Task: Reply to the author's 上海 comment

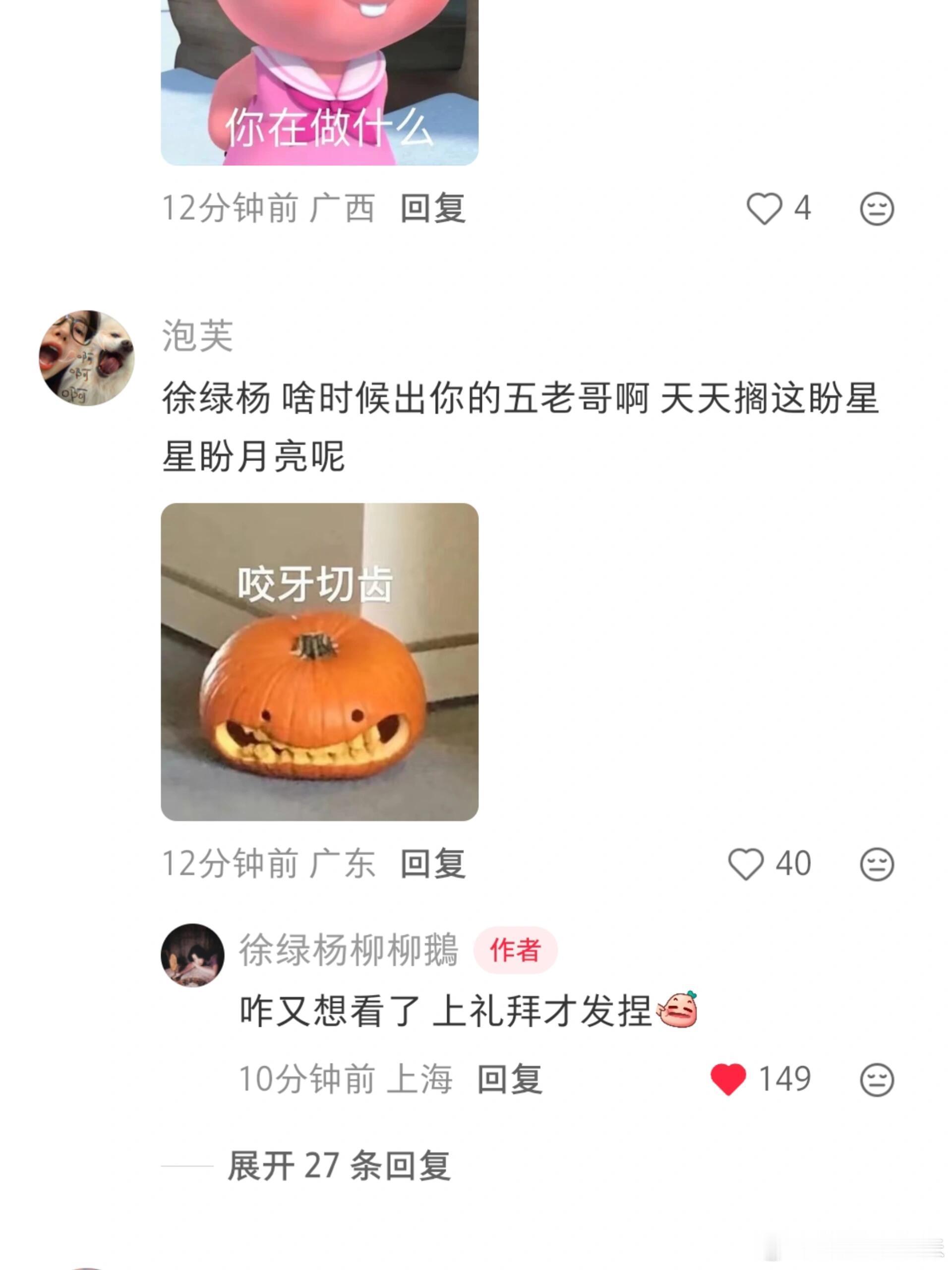Action: [x=510, y=1079]
